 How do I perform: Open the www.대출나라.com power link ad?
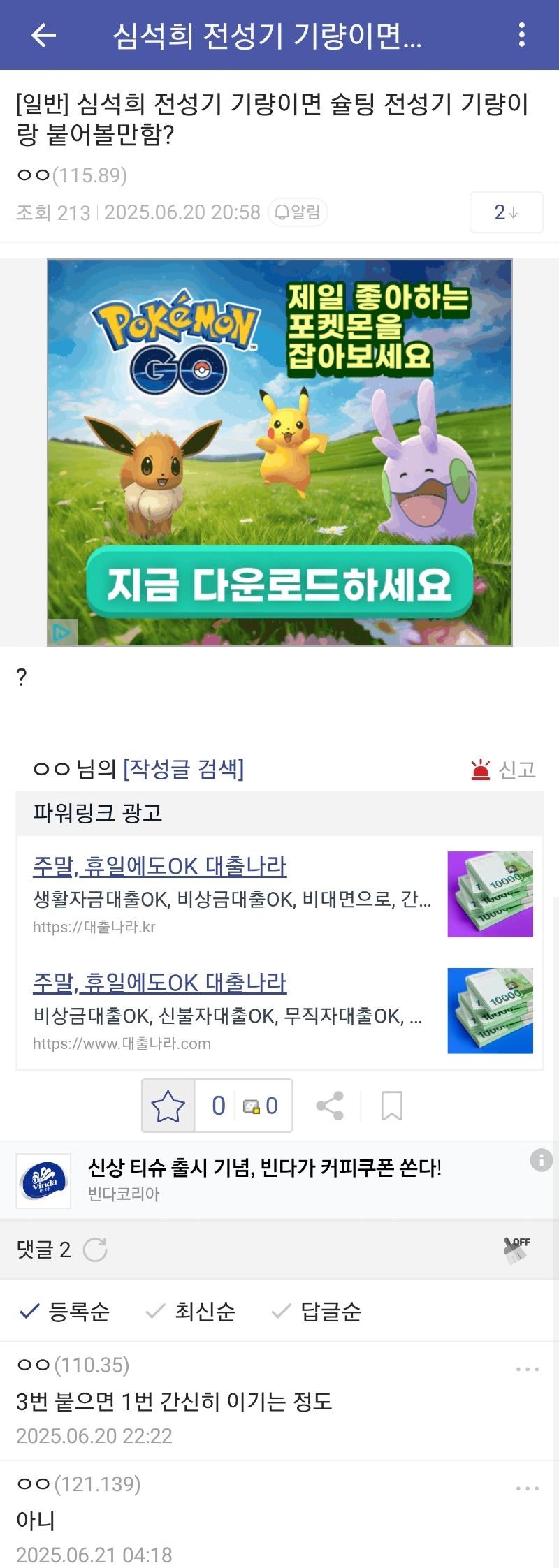160,983
